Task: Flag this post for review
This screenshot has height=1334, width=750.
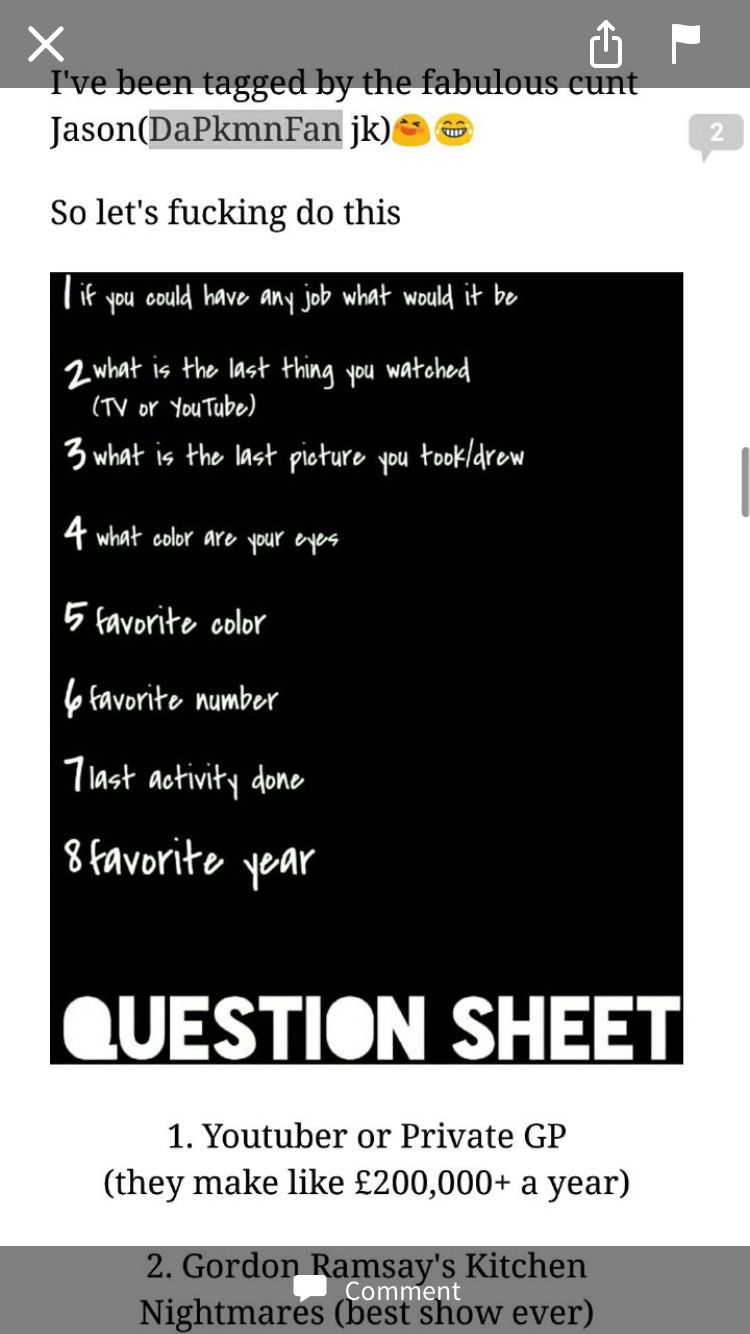Action: pos(685,44)
